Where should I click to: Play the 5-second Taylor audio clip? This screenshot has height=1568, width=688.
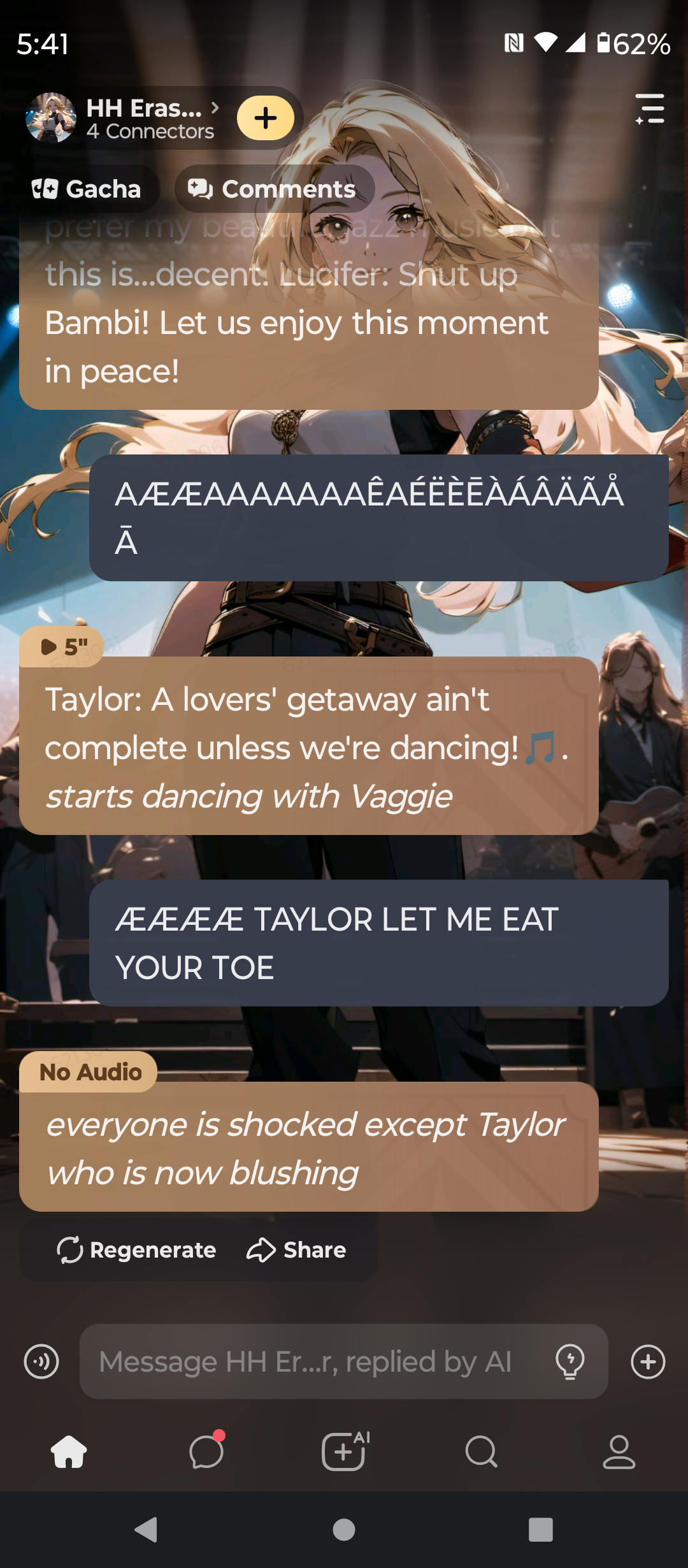(x=62, y=647)
